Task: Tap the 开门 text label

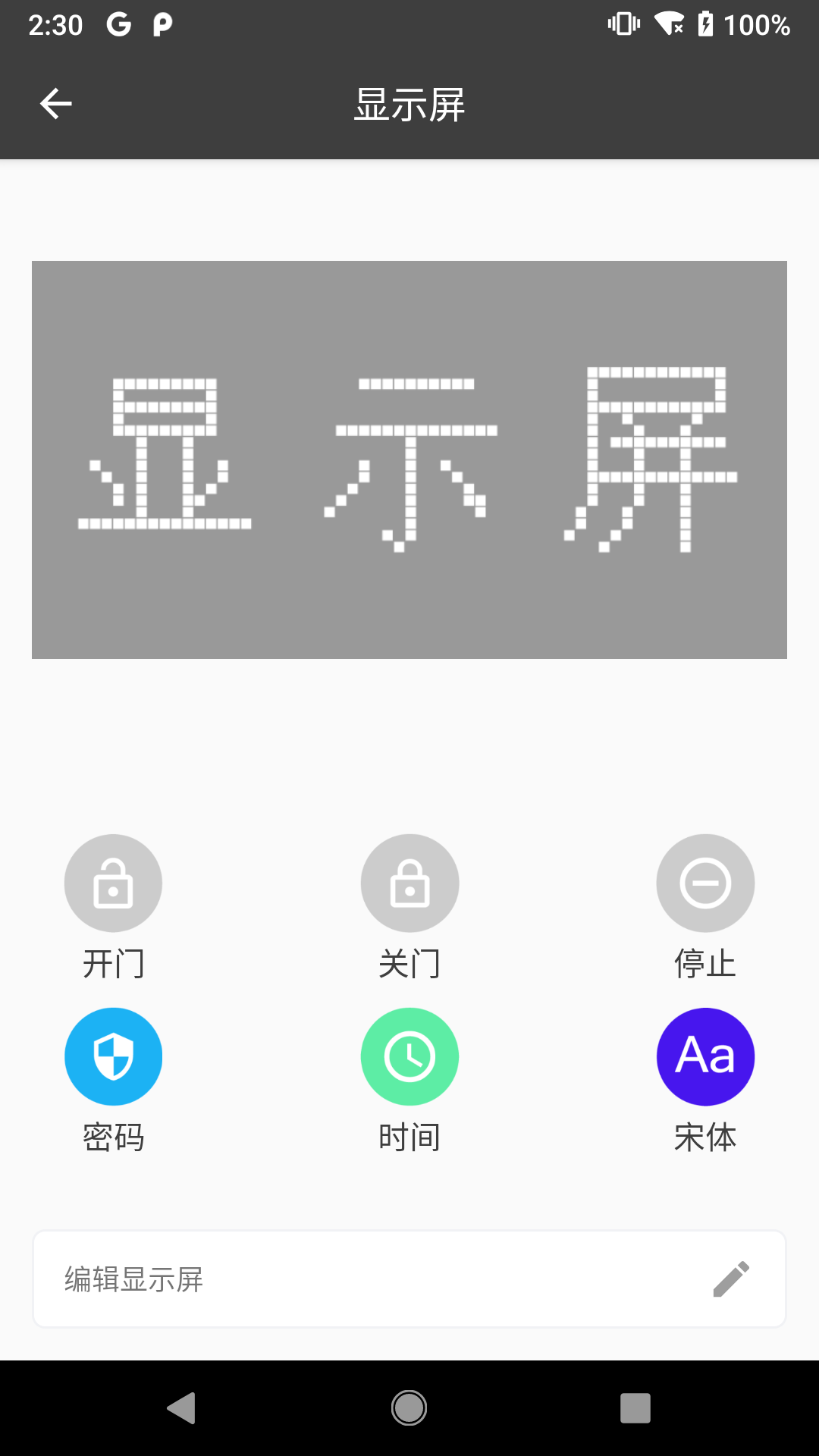Action: pos(113,963)
